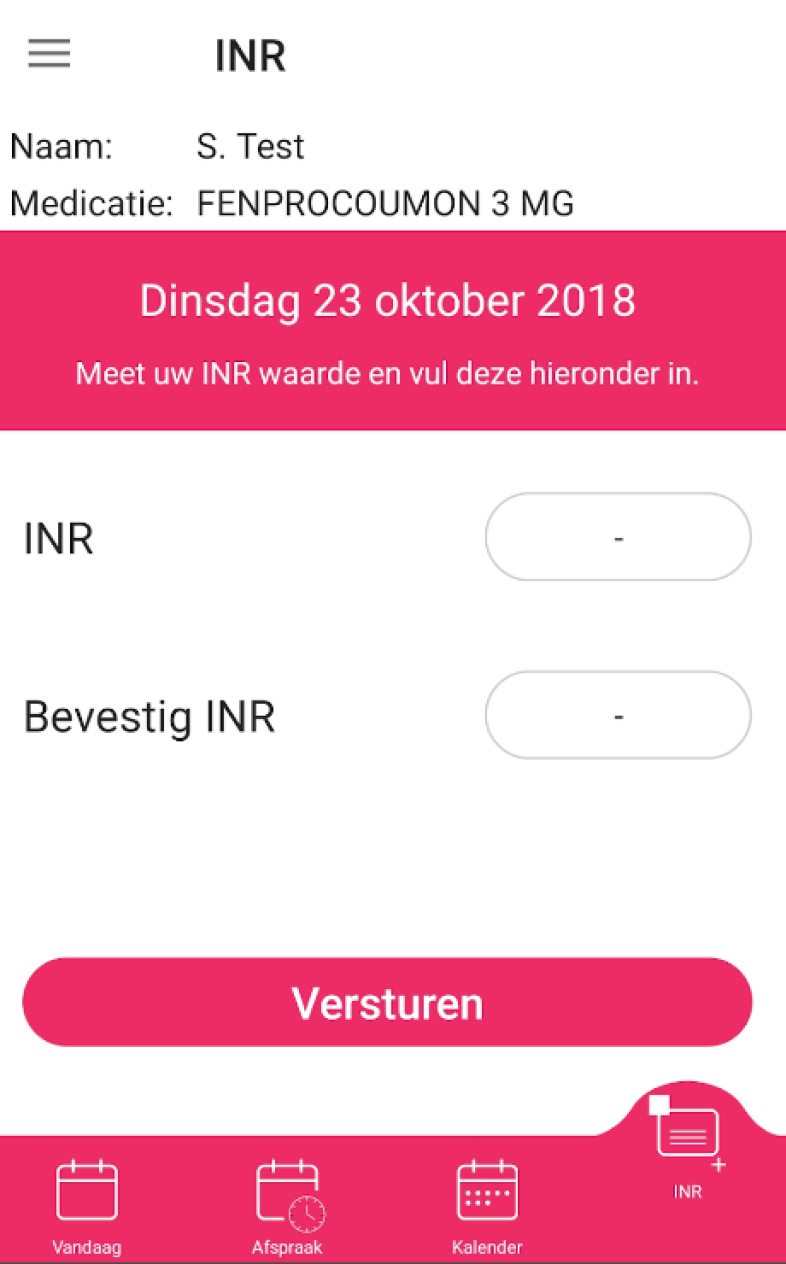Submit values with the Versturen button
Screen dimensions: 786x1264
point(387,1002)
